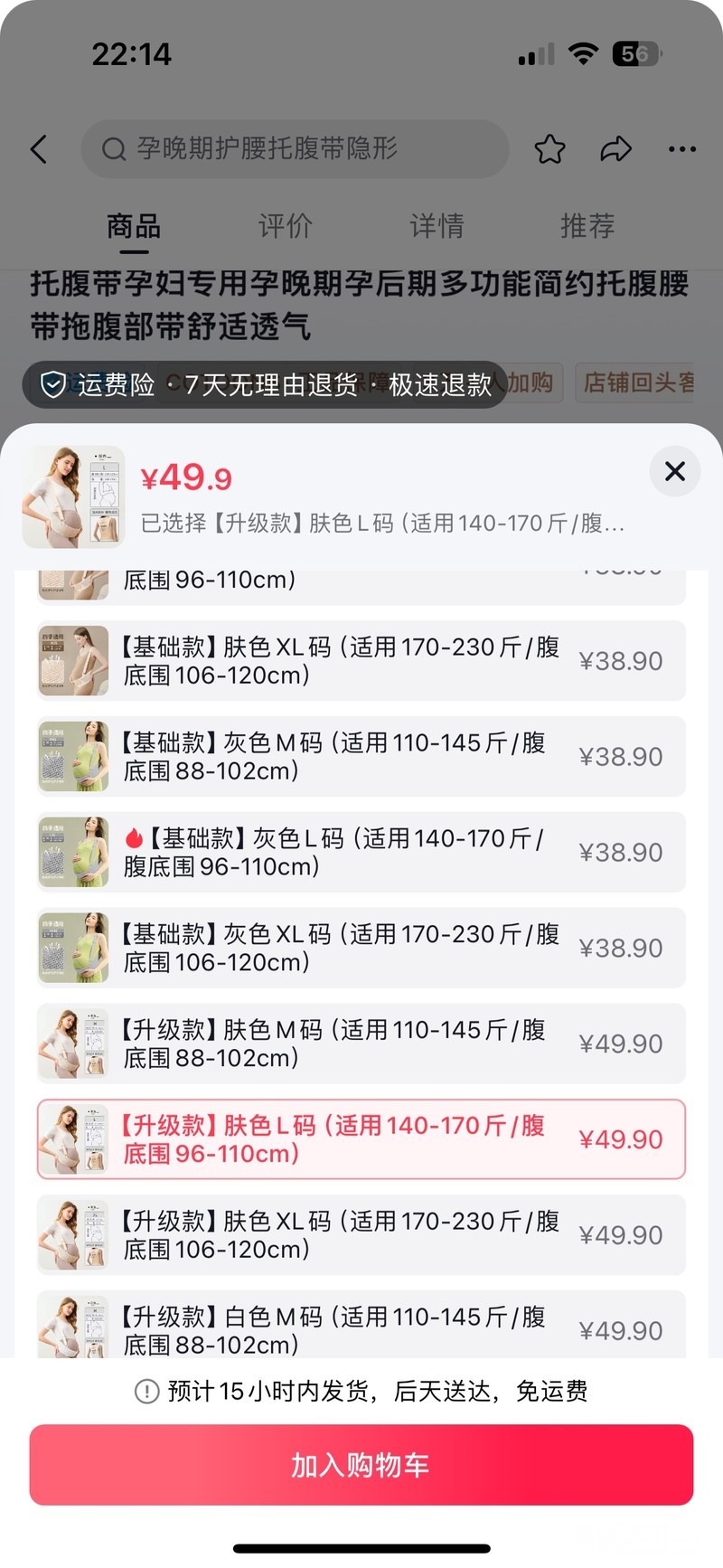The height and width of the screenshot is (1568, 723).
Task: Switch to the 评价 tab
Action: 285,226
